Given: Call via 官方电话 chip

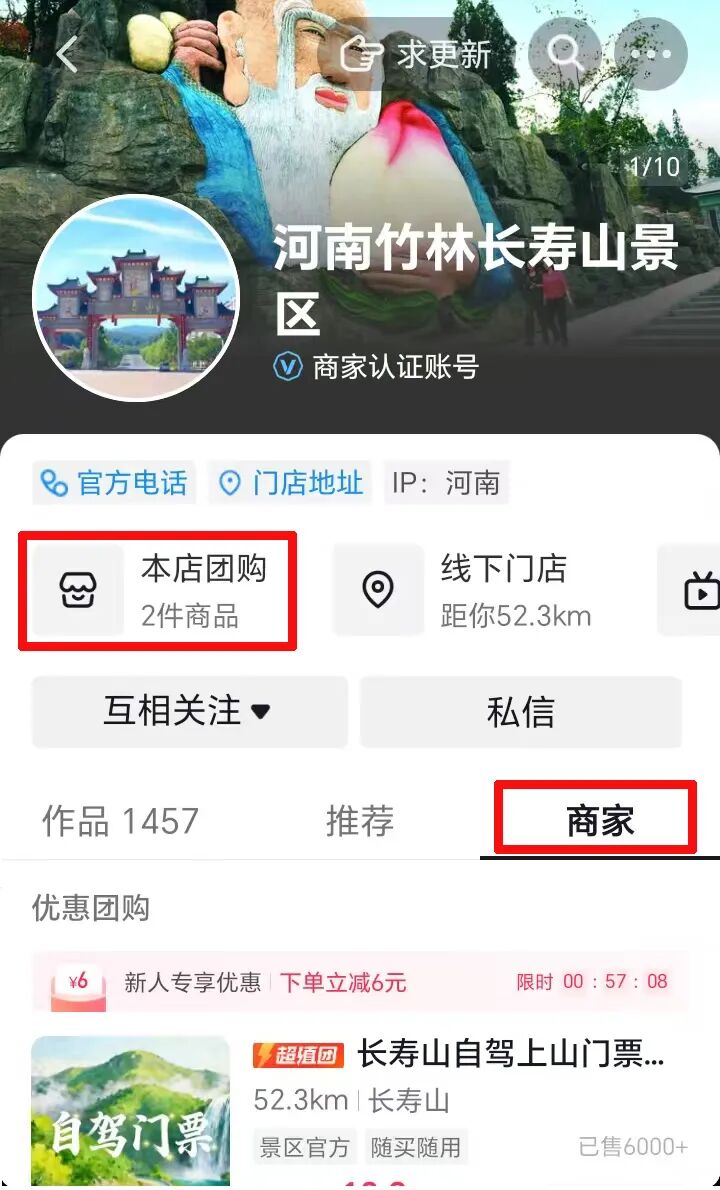Looking at the screenshot, I should tap(114, 483).
